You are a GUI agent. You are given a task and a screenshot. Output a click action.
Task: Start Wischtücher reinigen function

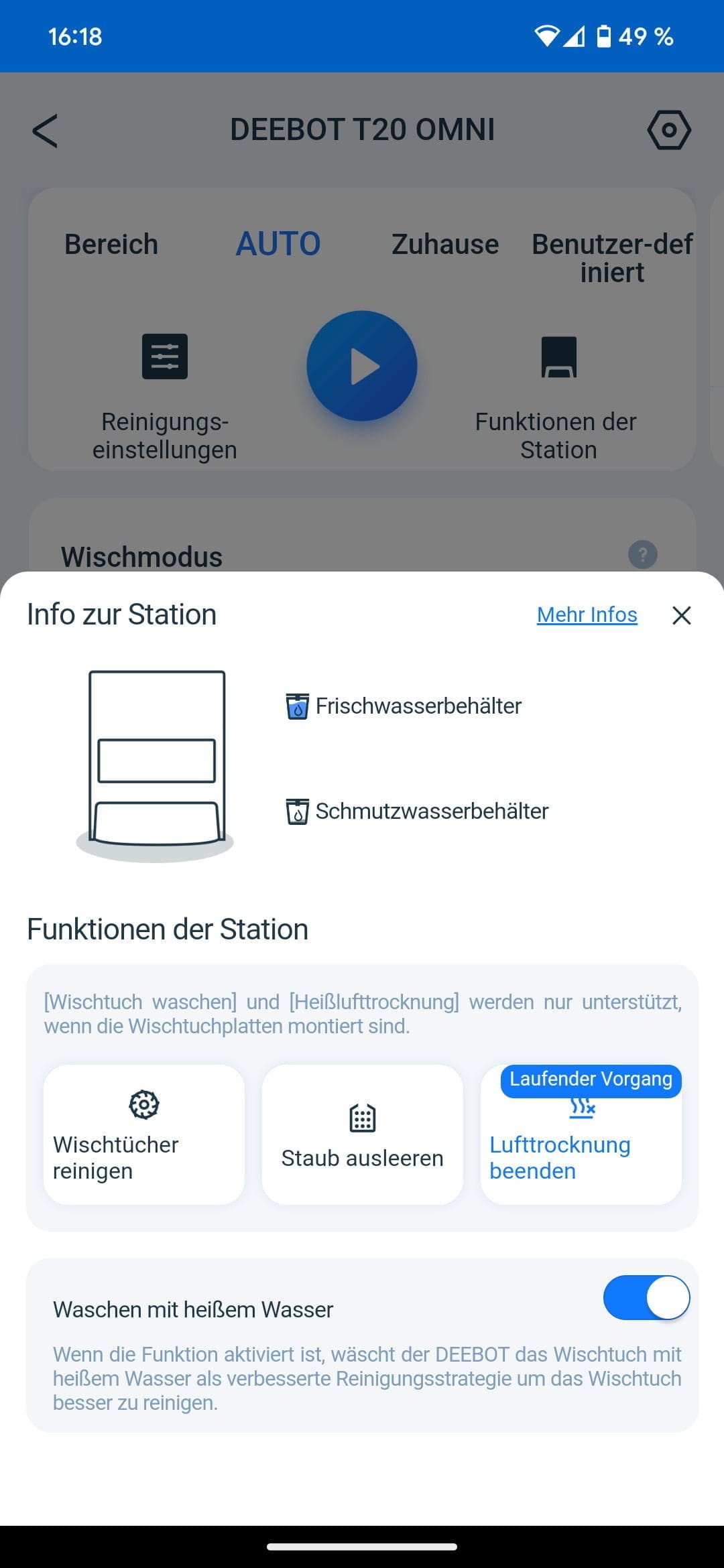[x=144, y=1134]
